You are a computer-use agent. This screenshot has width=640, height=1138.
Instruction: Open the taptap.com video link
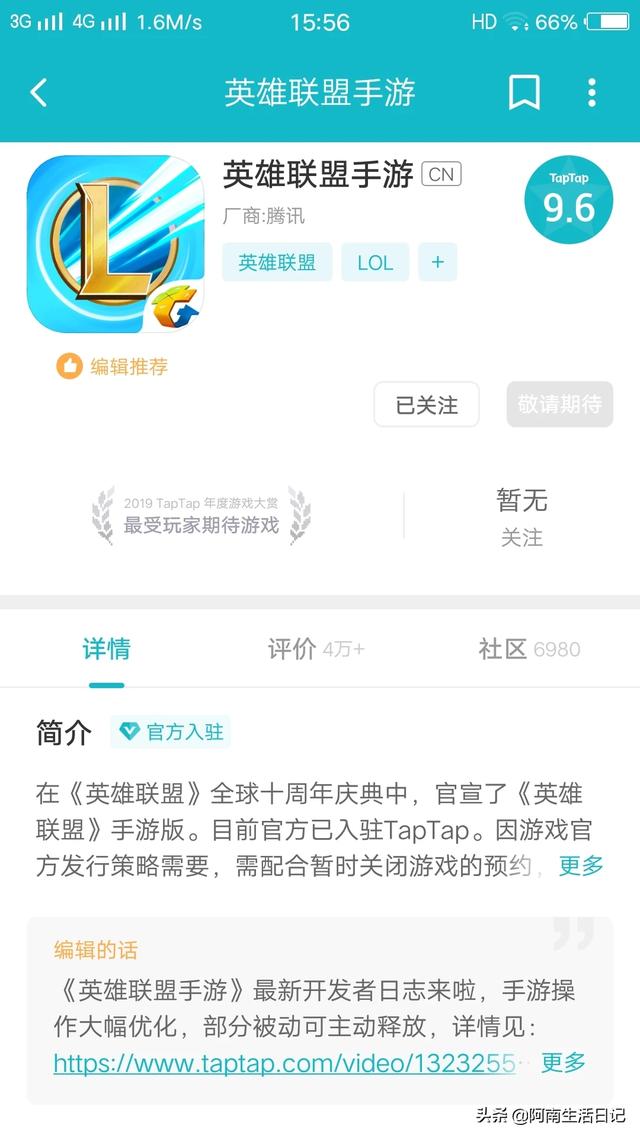[x=284, y=1063]
